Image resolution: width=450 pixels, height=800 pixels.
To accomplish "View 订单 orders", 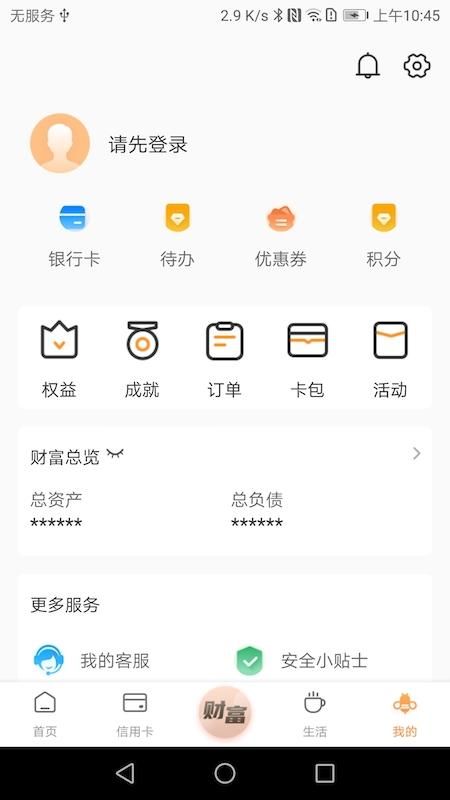I will (224, 360).
